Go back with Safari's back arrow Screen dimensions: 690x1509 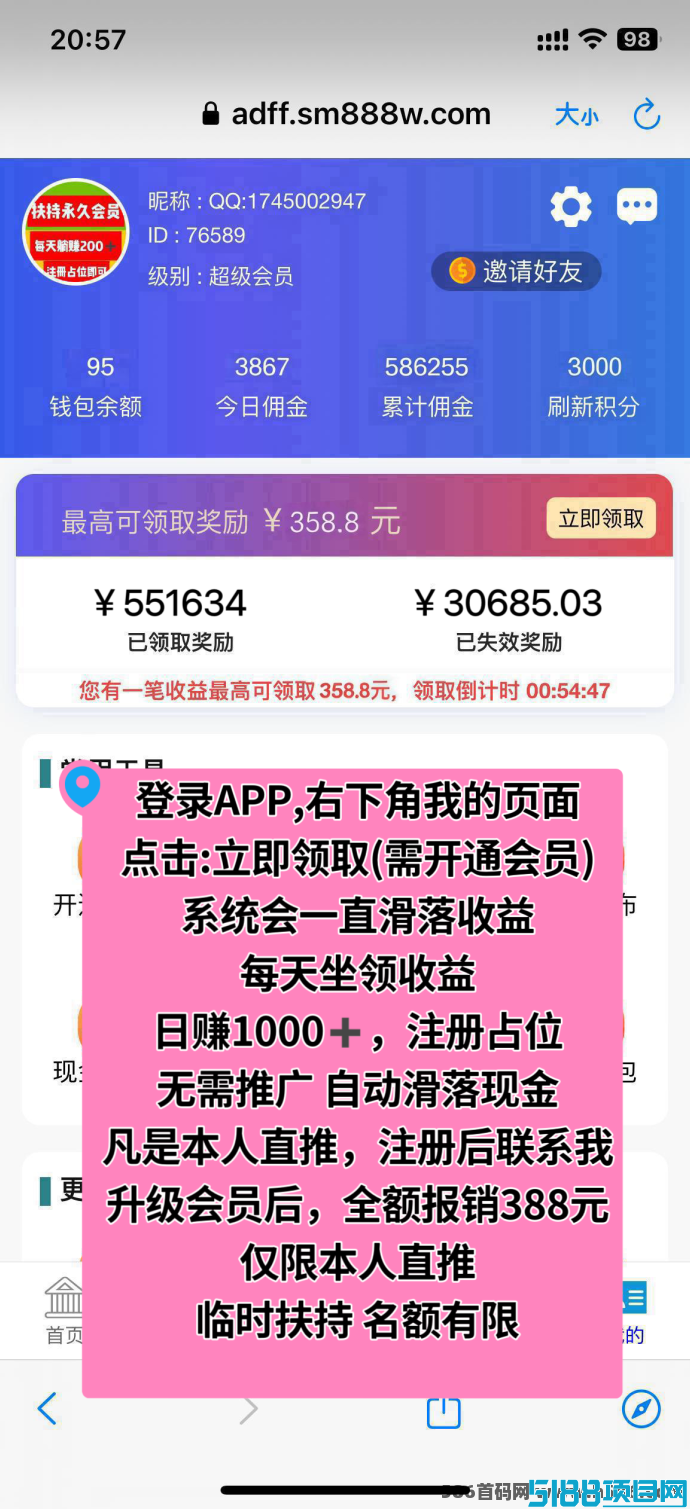(x=47, y=1409)
